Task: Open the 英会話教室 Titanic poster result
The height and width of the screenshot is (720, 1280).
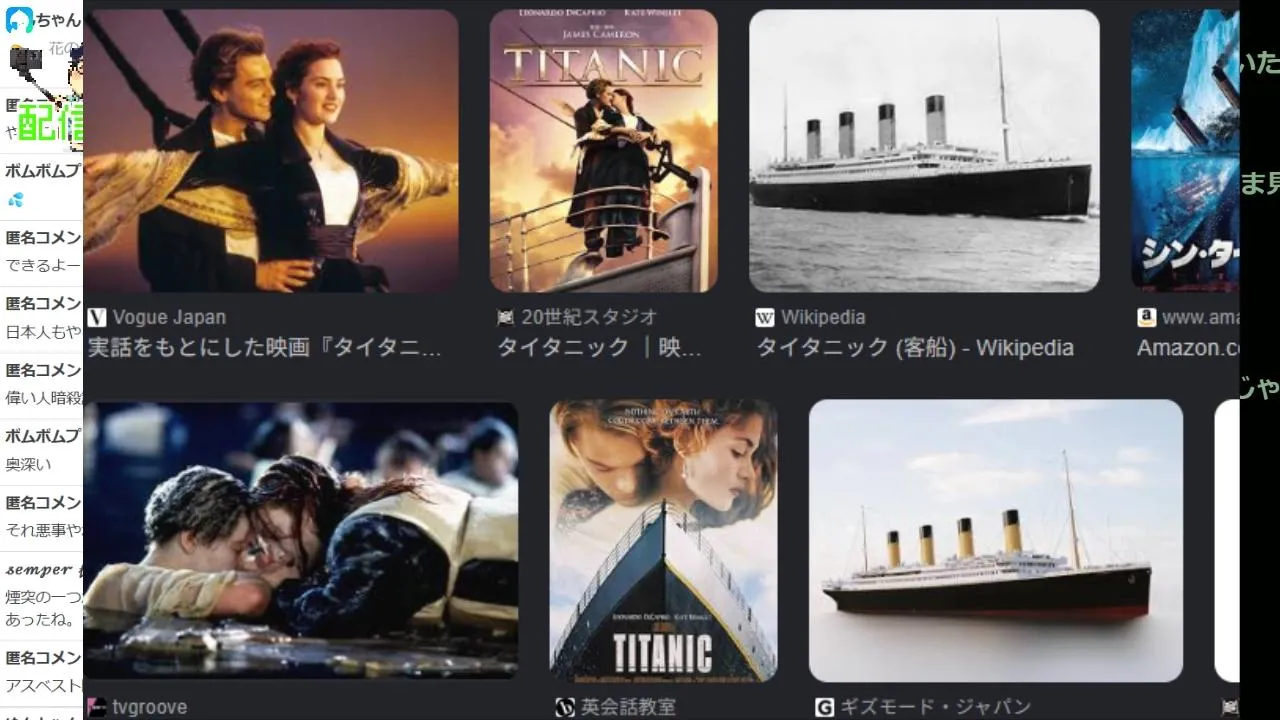Action: click(x=663, y=540)
